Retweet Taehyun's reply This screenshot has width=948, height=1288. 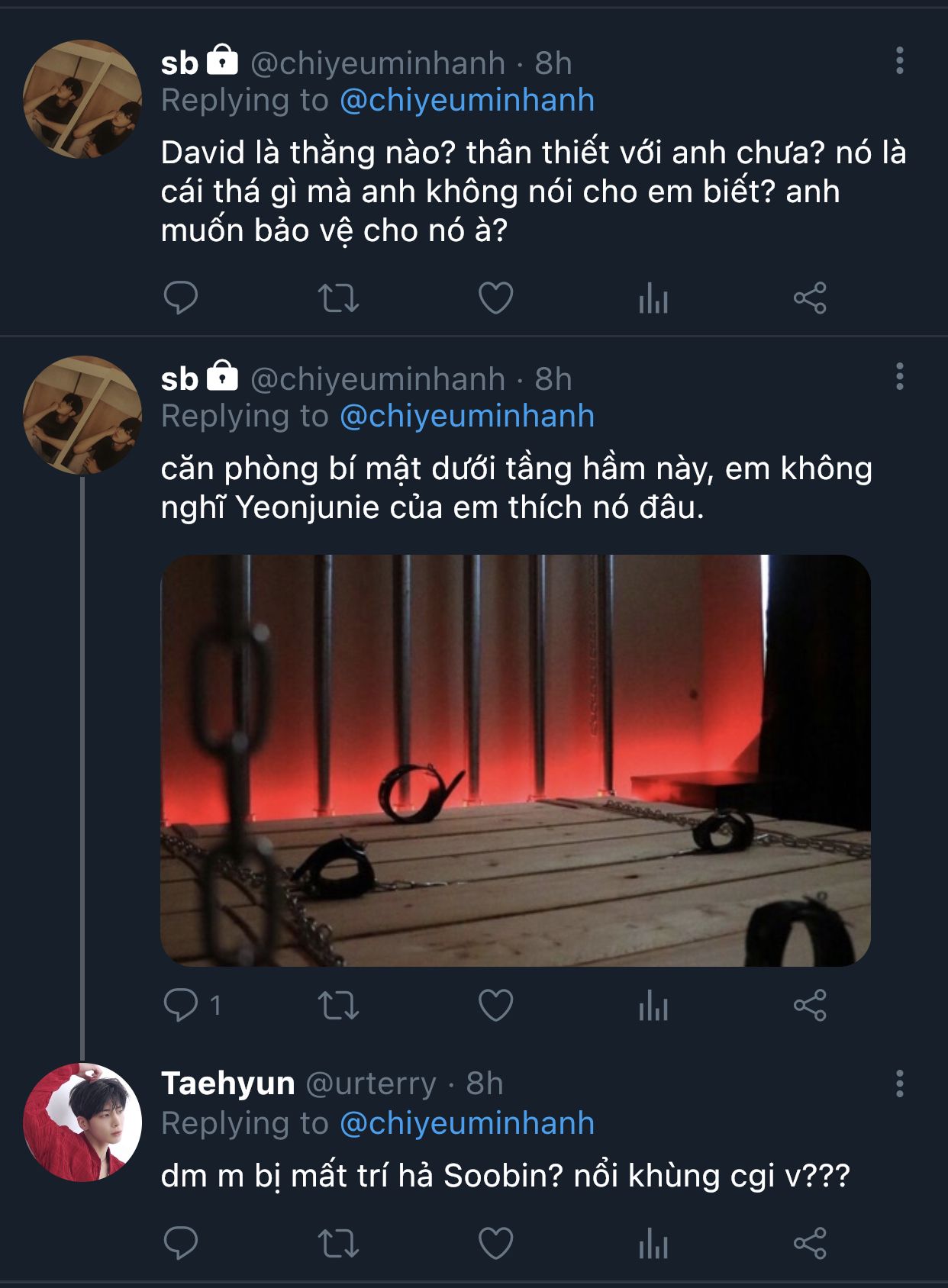(338, 1244)
